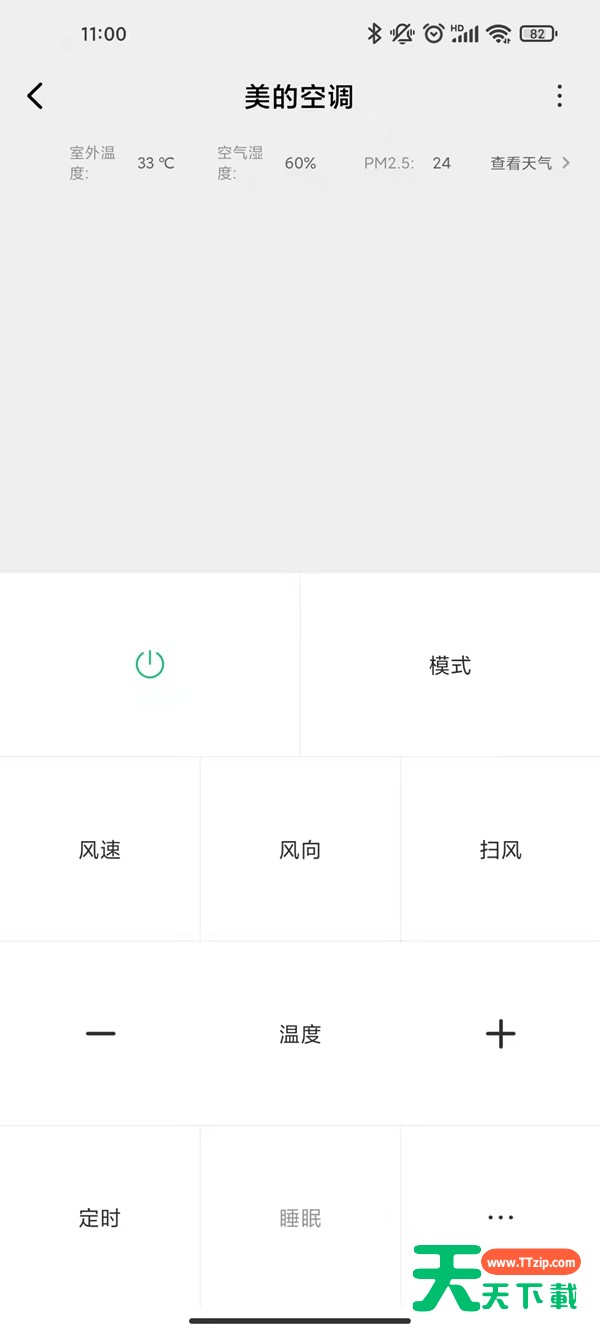Adjust 风速 fan speed
600x1333 pixels.
[100, 849]
